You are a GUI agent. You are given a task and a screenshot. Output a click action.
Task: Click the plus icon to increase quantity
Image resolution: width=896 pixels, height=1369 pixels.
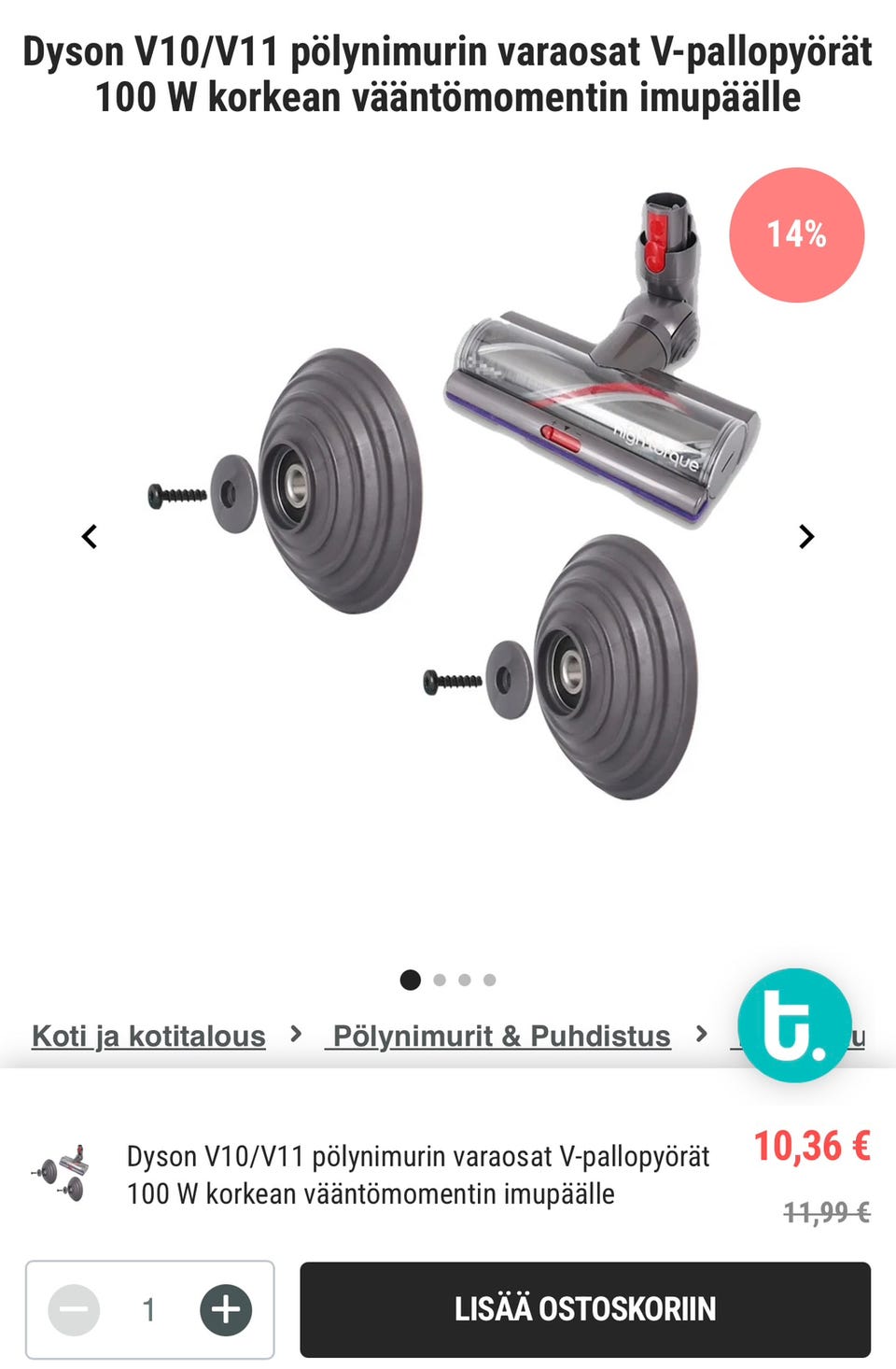coord(225,1309)
